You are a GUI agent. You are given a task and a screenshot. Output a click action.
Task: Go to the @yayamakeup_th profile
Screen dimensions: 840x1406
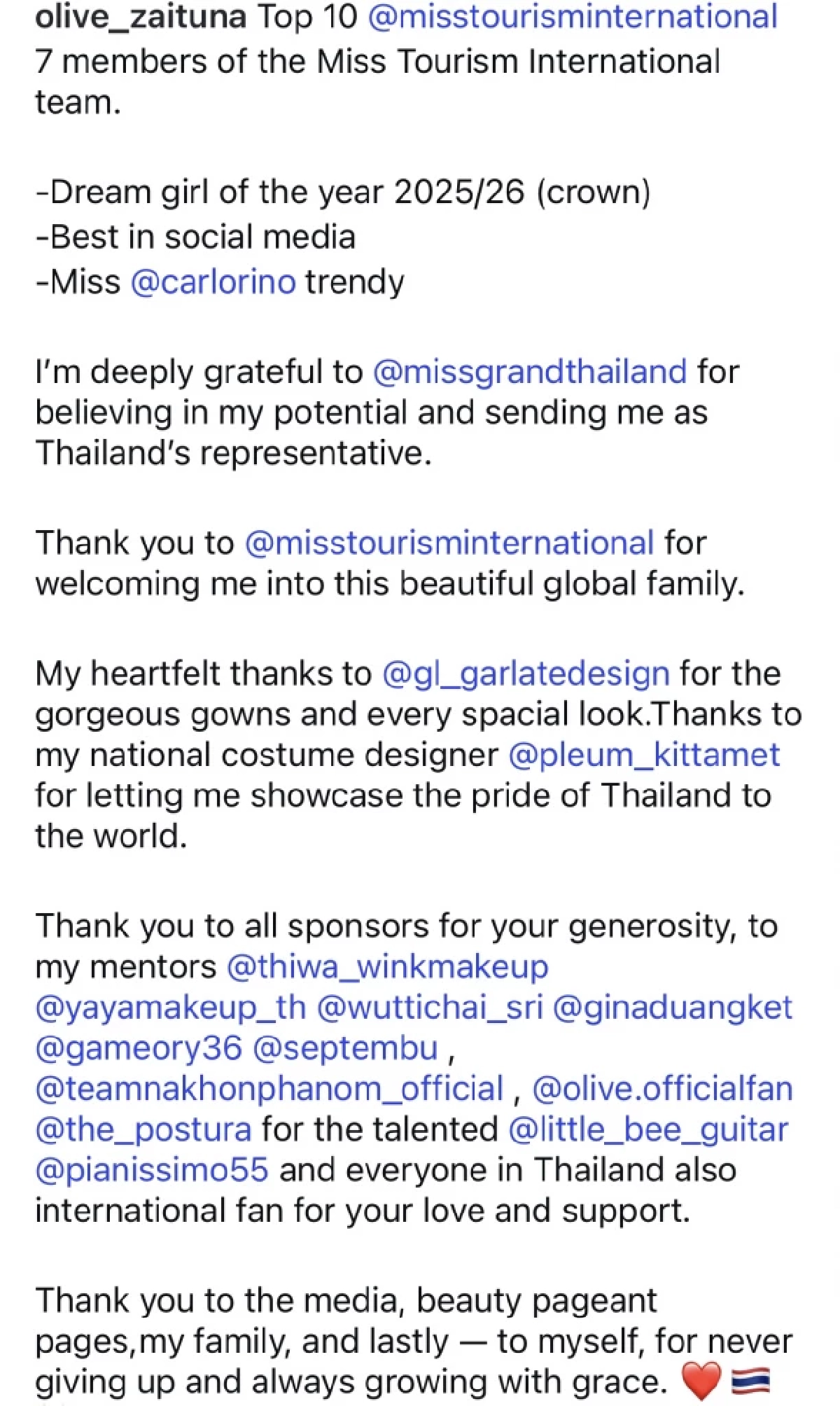click(x=171, y=1008)
